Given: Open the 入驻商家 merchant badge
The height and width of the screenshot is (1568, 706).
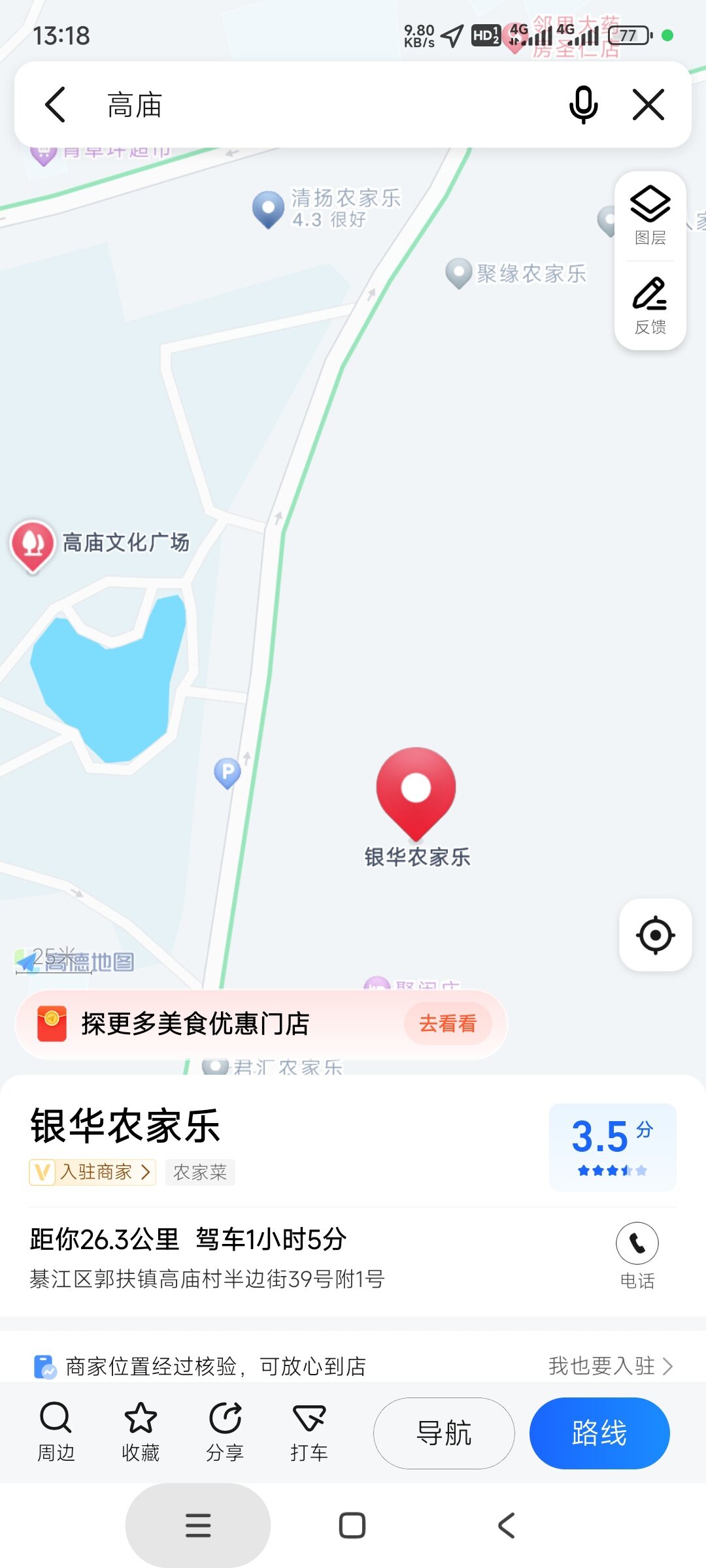Looking at the screenshot, I should pyautogui.click(x=93, y=1172).
